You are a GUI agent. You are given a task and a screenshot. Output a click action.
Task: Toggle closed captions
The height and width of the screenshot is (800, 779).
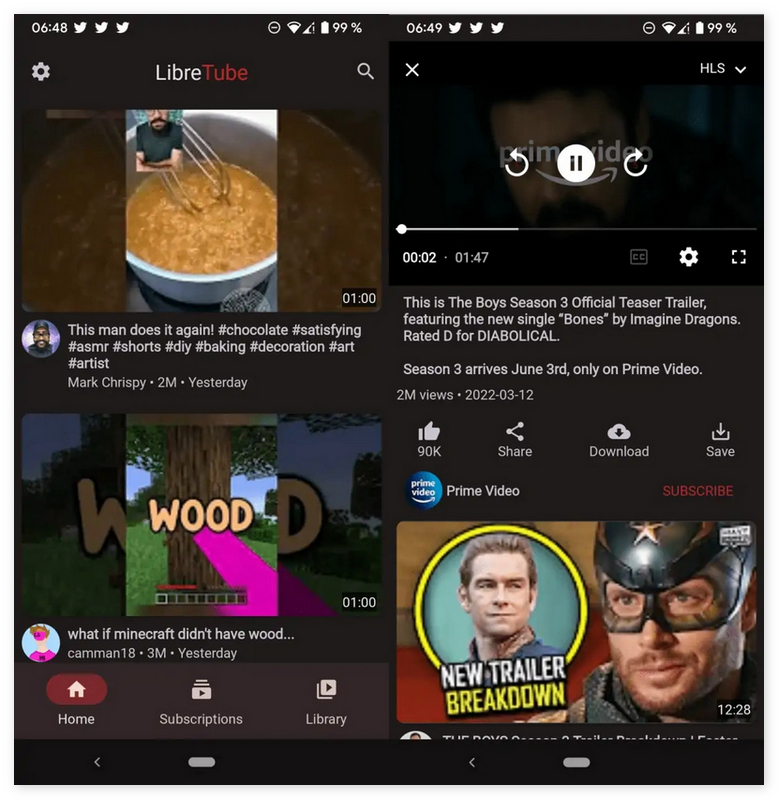(x=639, y=257)
